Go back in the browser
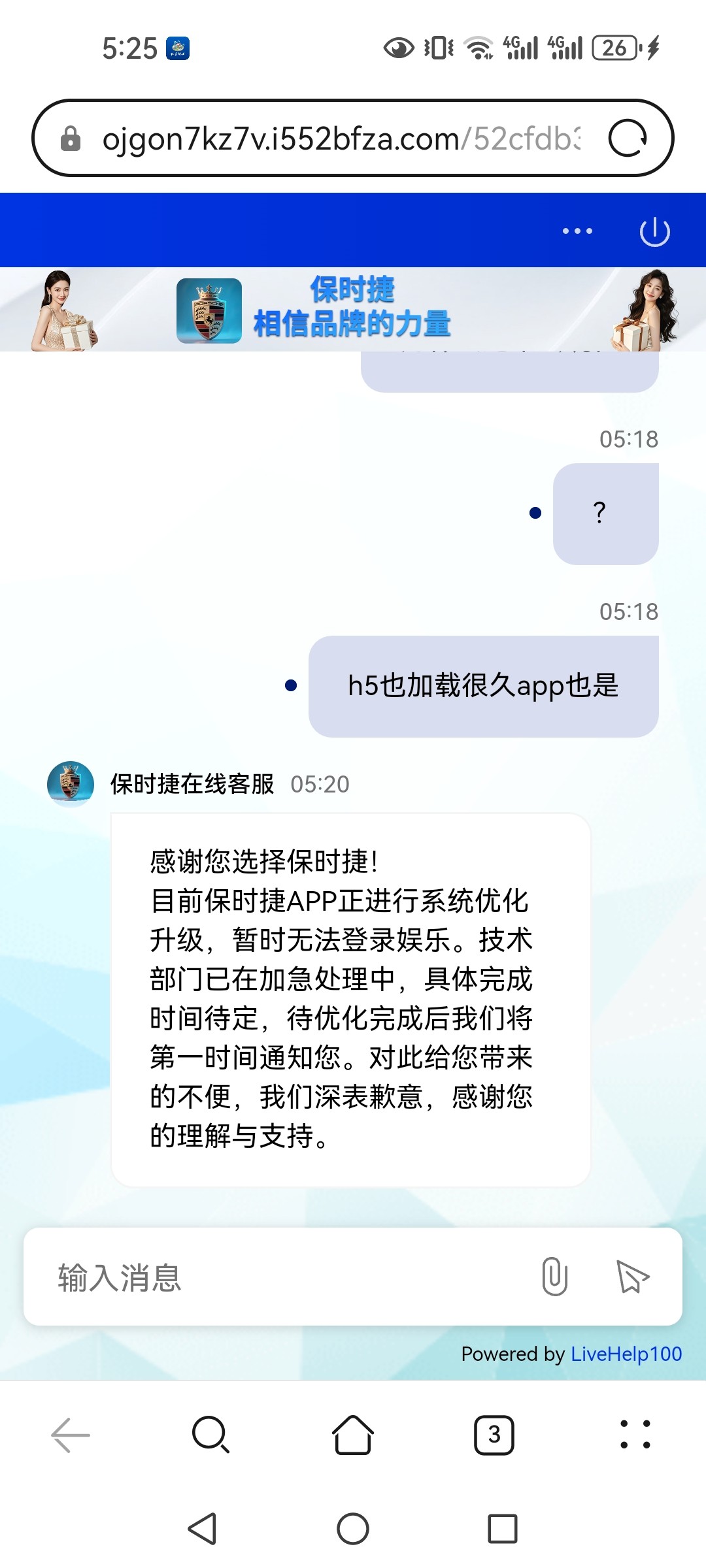Screen dimensions: 706x1568 pyautogui.click(x=71, y=1435)
